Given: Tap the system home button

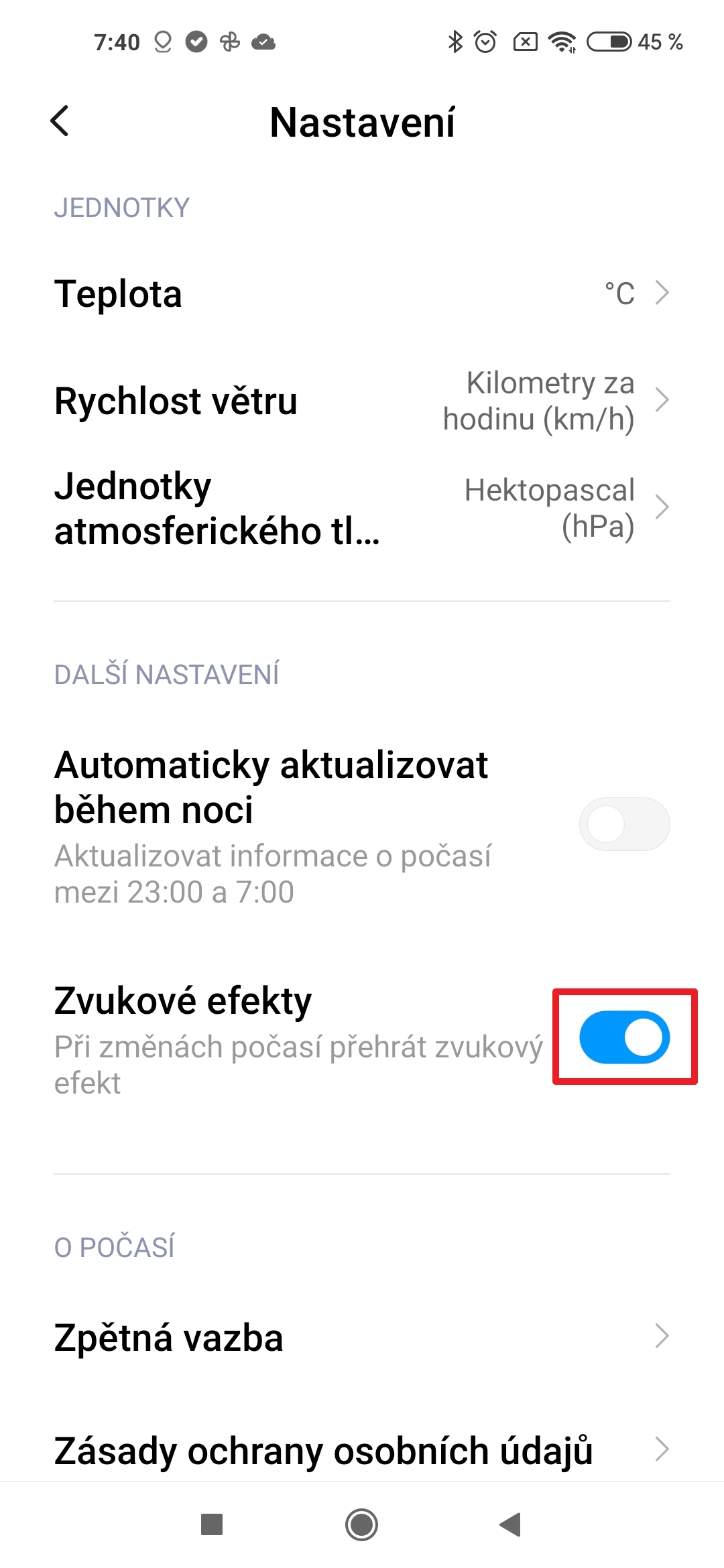Looking at the screenshot, I should point(361,1525).
